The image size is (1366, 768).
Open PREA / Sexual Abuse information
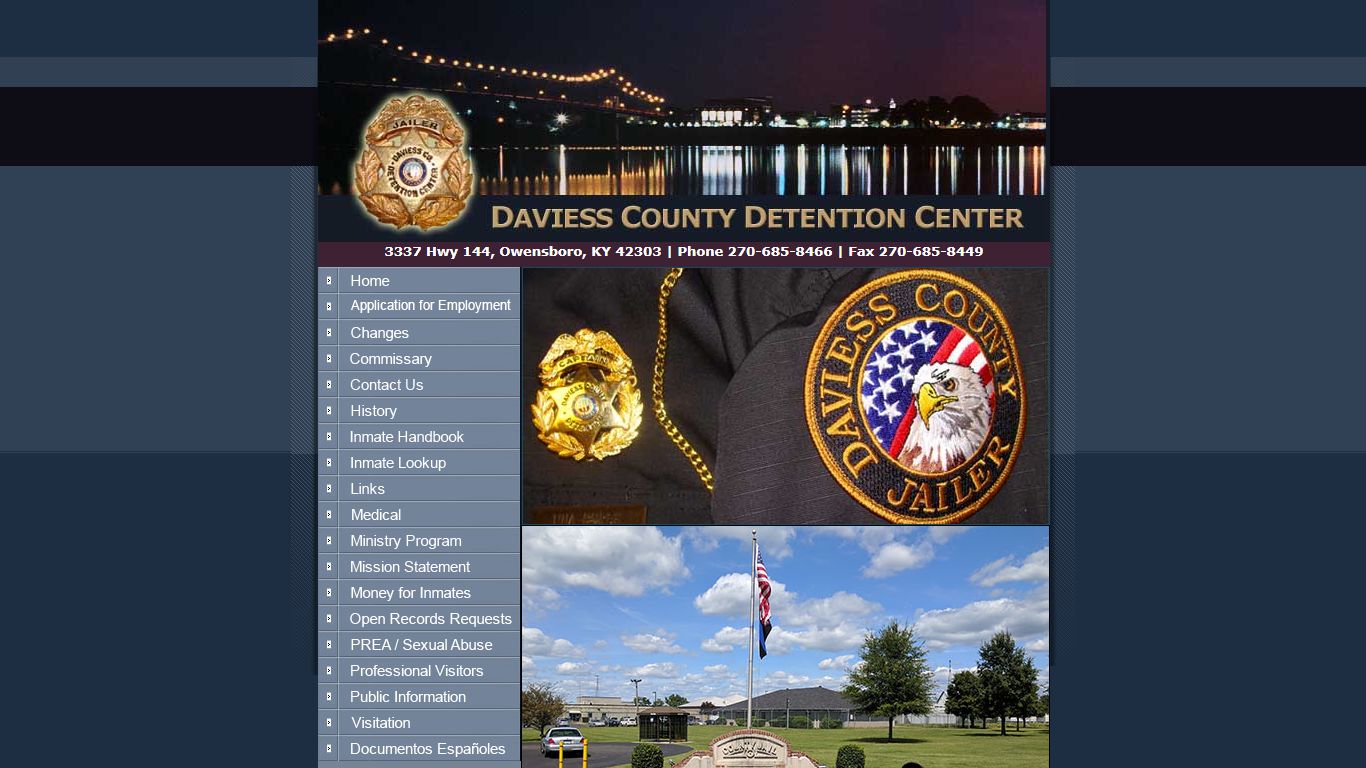[421, 645]
